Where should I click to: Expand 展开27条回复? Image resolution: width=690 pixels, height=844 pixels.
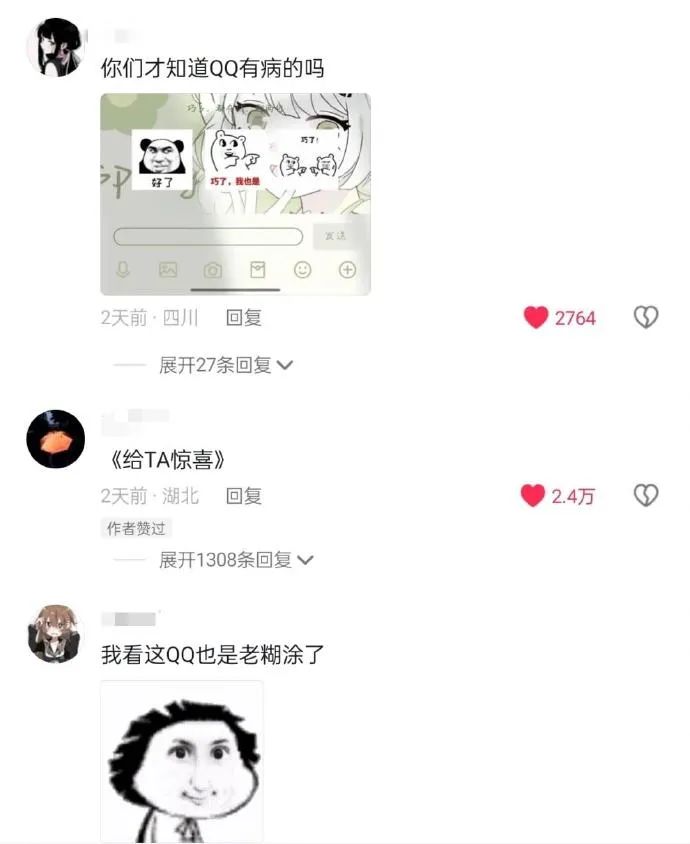[226, 365]
